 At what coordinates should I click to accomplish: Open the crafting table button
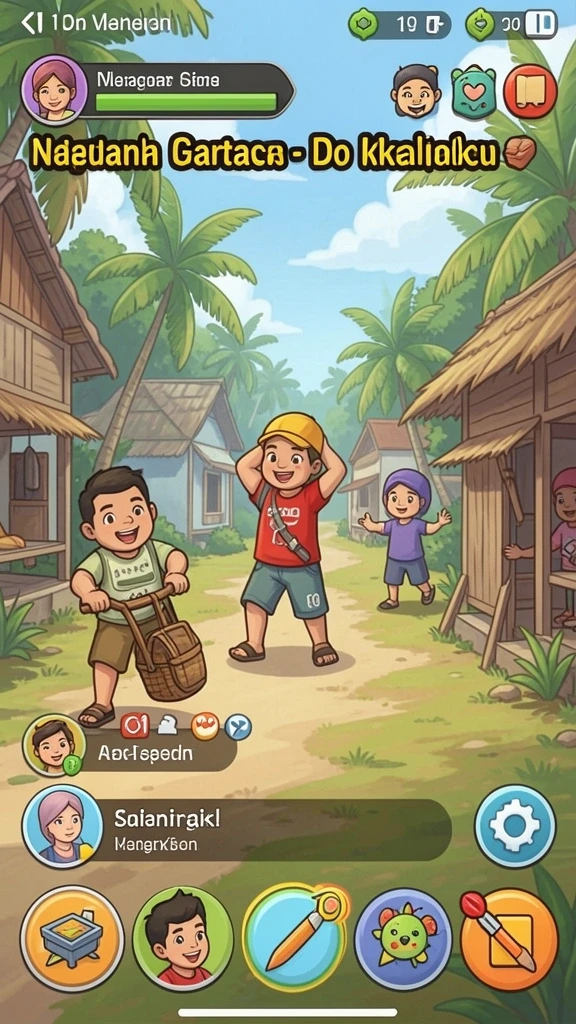click(72, 938)
